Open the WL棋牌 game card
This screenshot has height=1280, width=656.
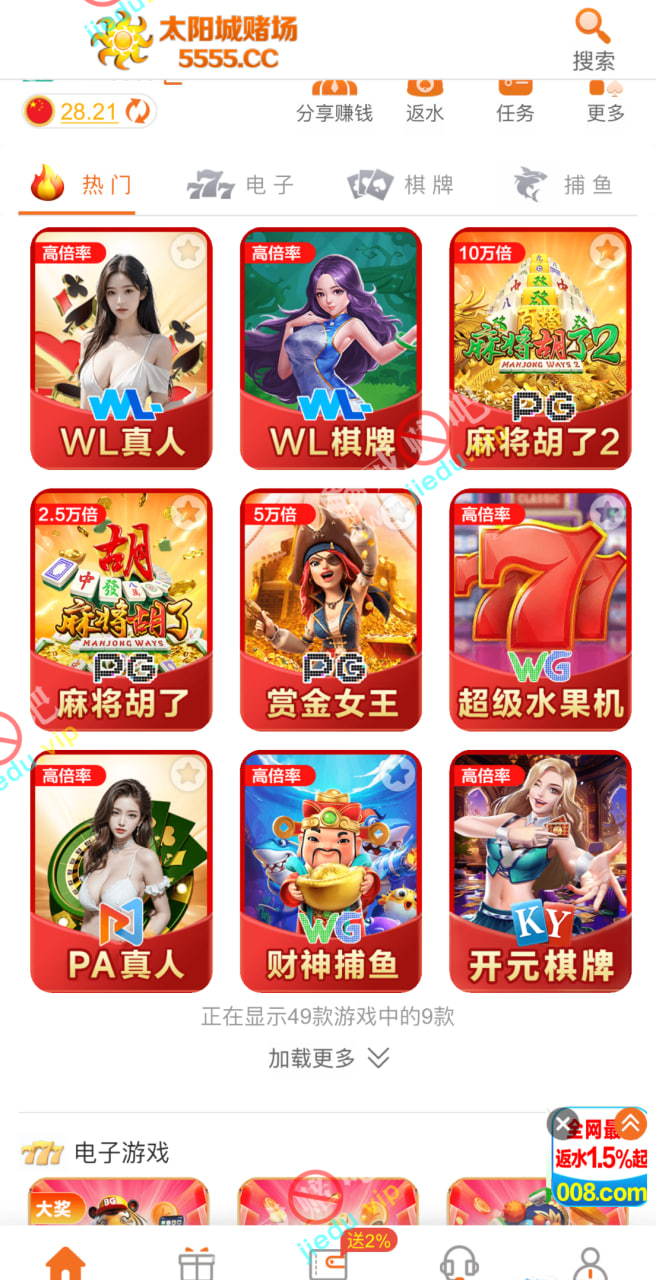[331, 350]
